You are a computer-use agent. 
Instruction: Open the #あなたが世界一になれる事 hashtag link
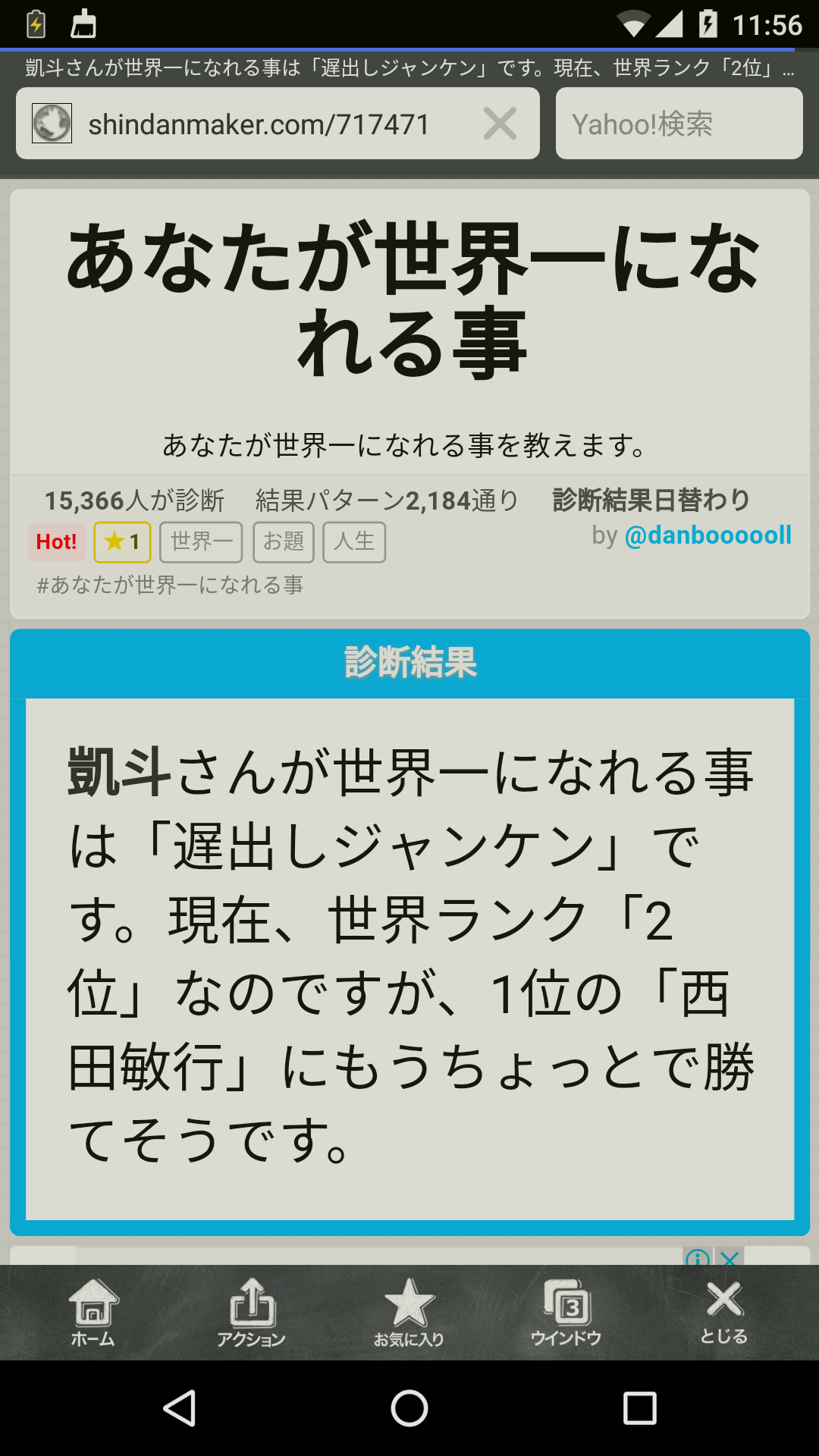point(170,585)
